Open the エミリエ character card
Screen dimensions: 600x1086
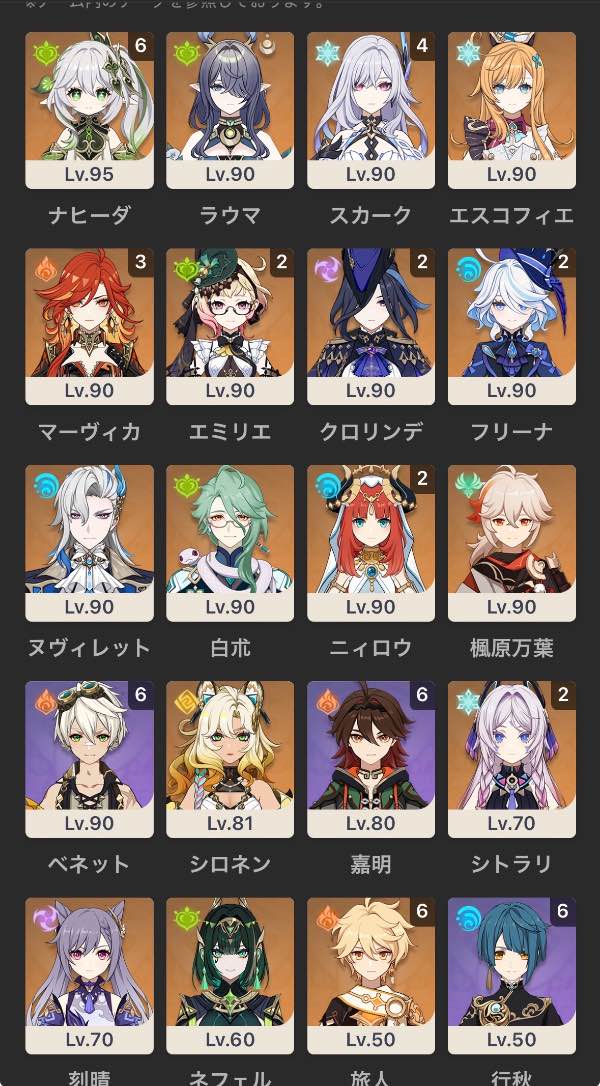click(x=230, y=326)
